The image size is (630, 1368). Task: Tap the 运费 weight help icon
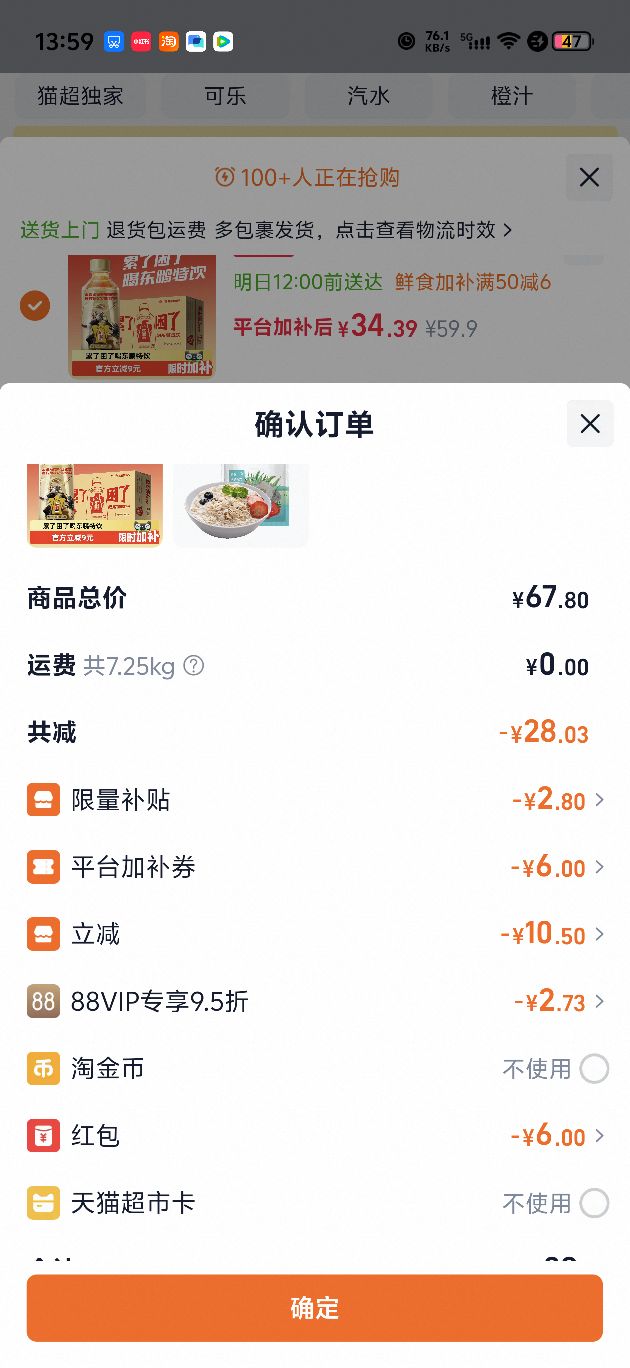point(194,665)
